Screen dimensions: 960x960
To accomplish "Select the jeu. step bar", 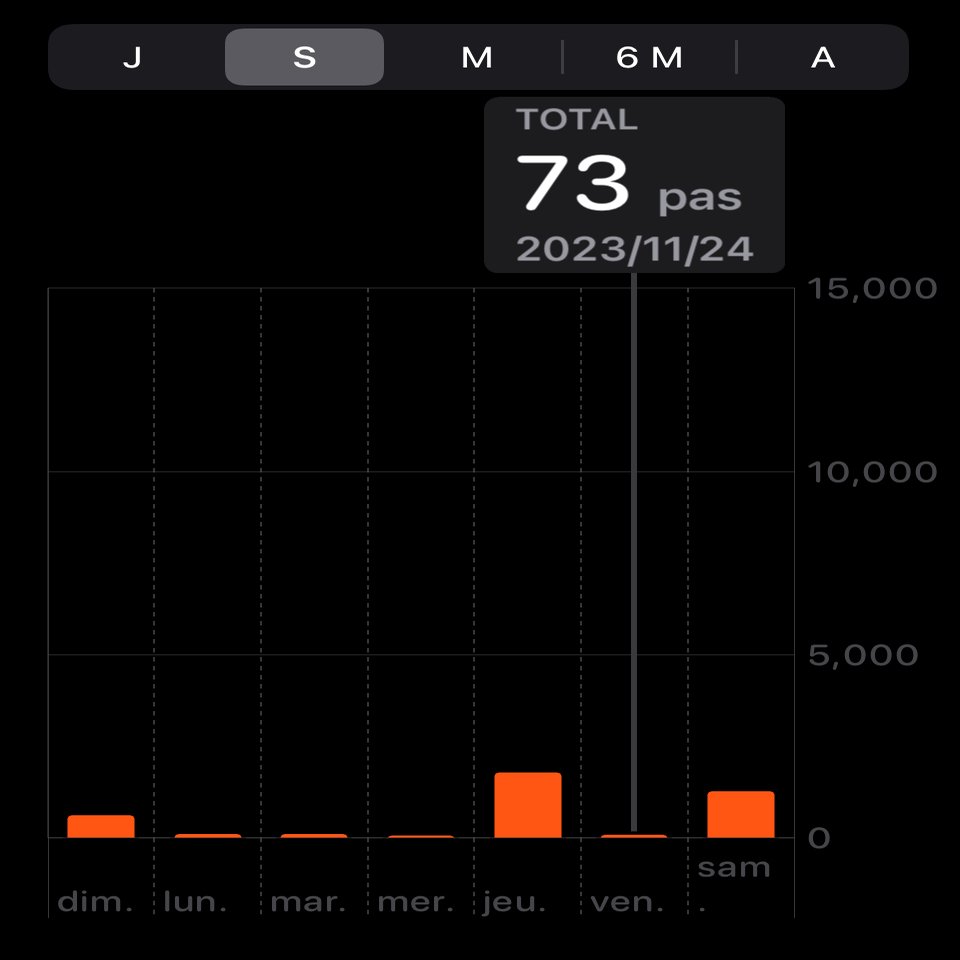I will 527,805.
